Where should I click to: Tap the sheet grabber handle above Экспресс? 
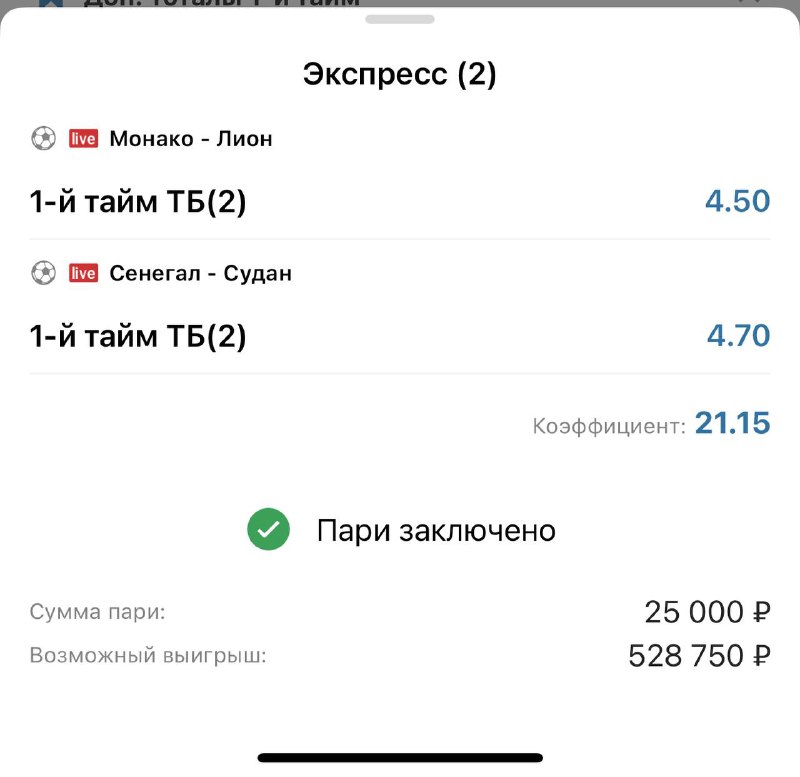[x=400, y=20]
